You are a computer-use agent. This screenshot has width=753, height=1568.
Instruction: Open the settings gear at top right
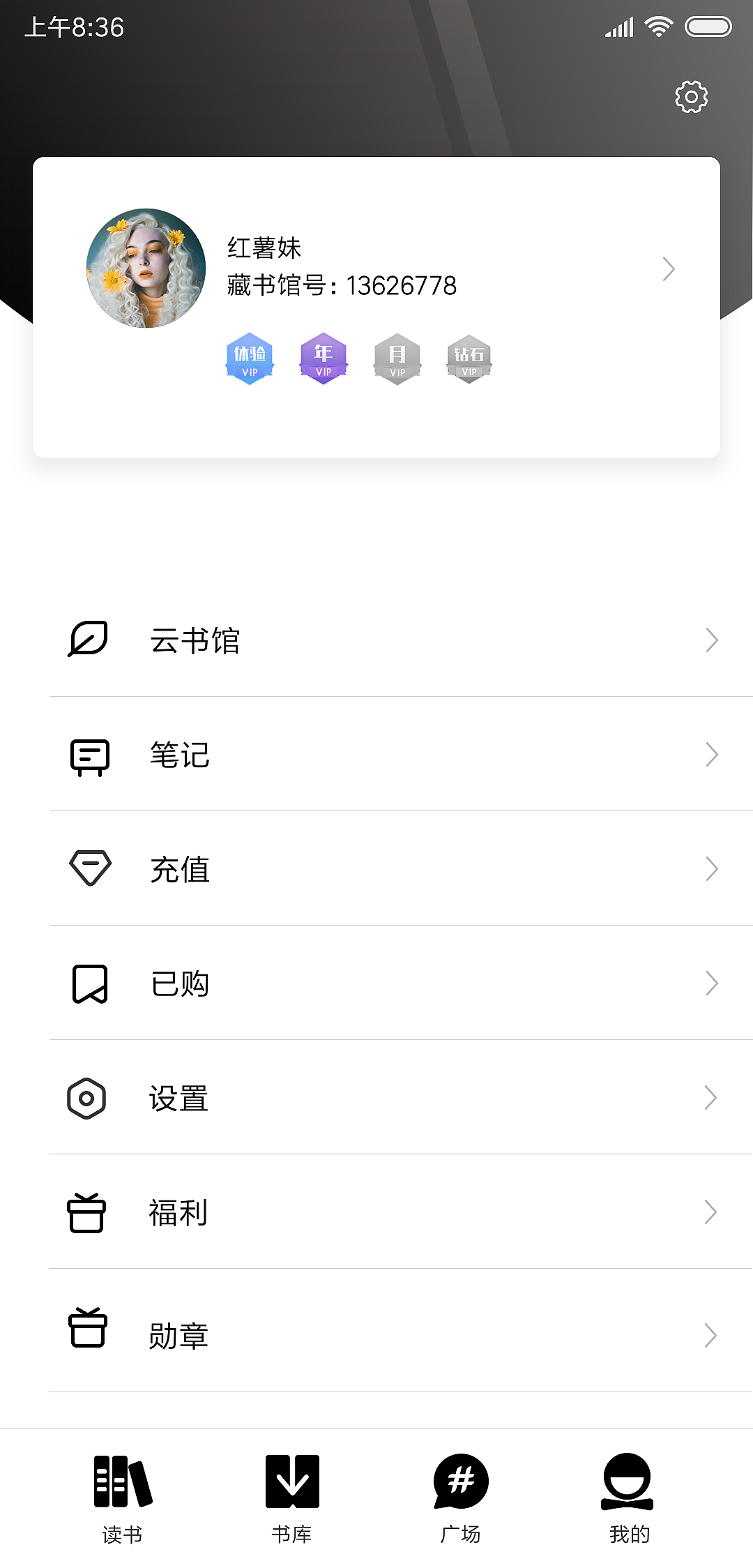coord(691,97)
